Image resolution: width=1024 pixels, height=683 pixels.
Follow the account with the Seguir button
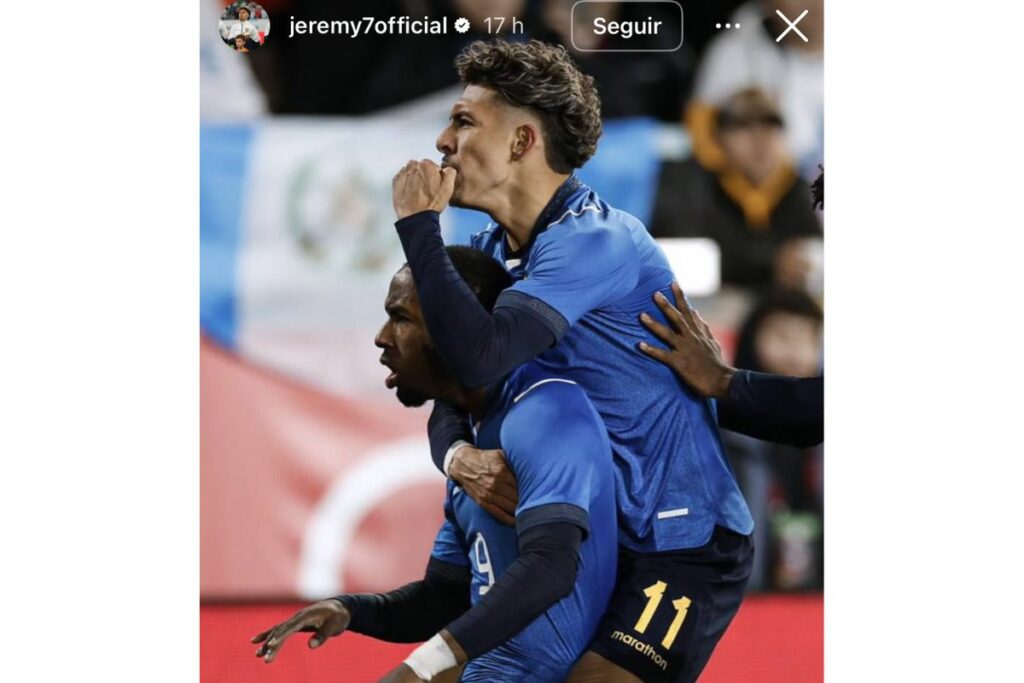(x=627, y=26)
